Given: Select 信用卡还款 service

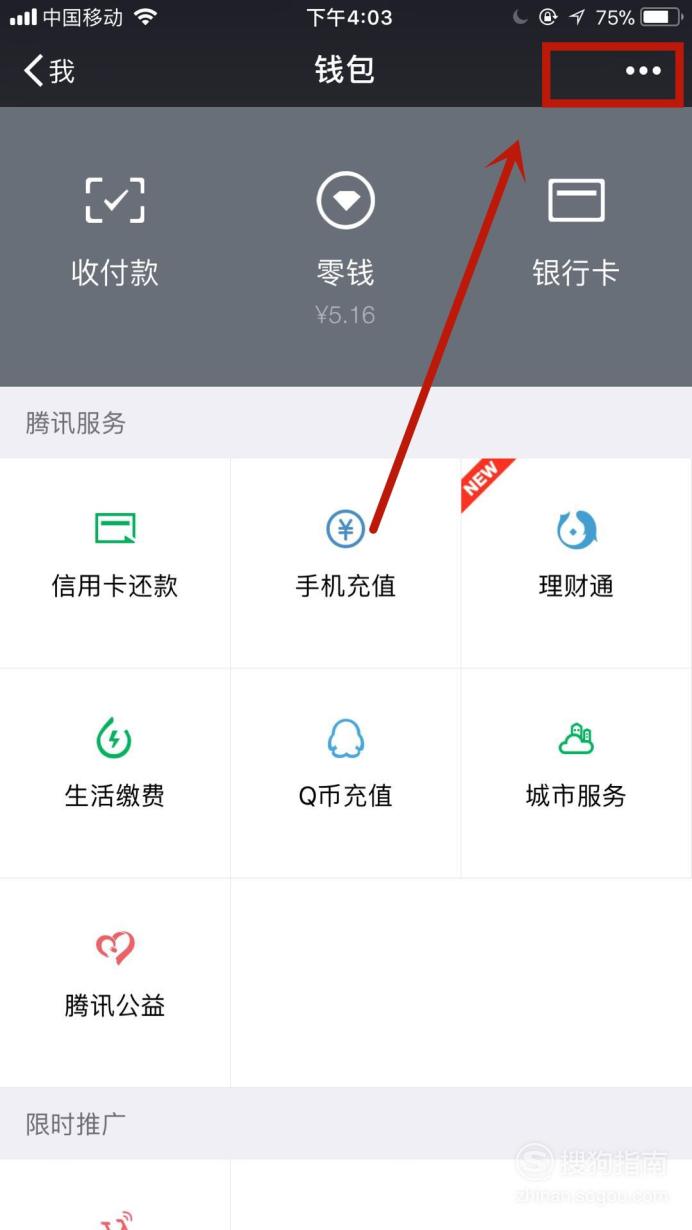Looking at the screenshot, I should 115,563.
